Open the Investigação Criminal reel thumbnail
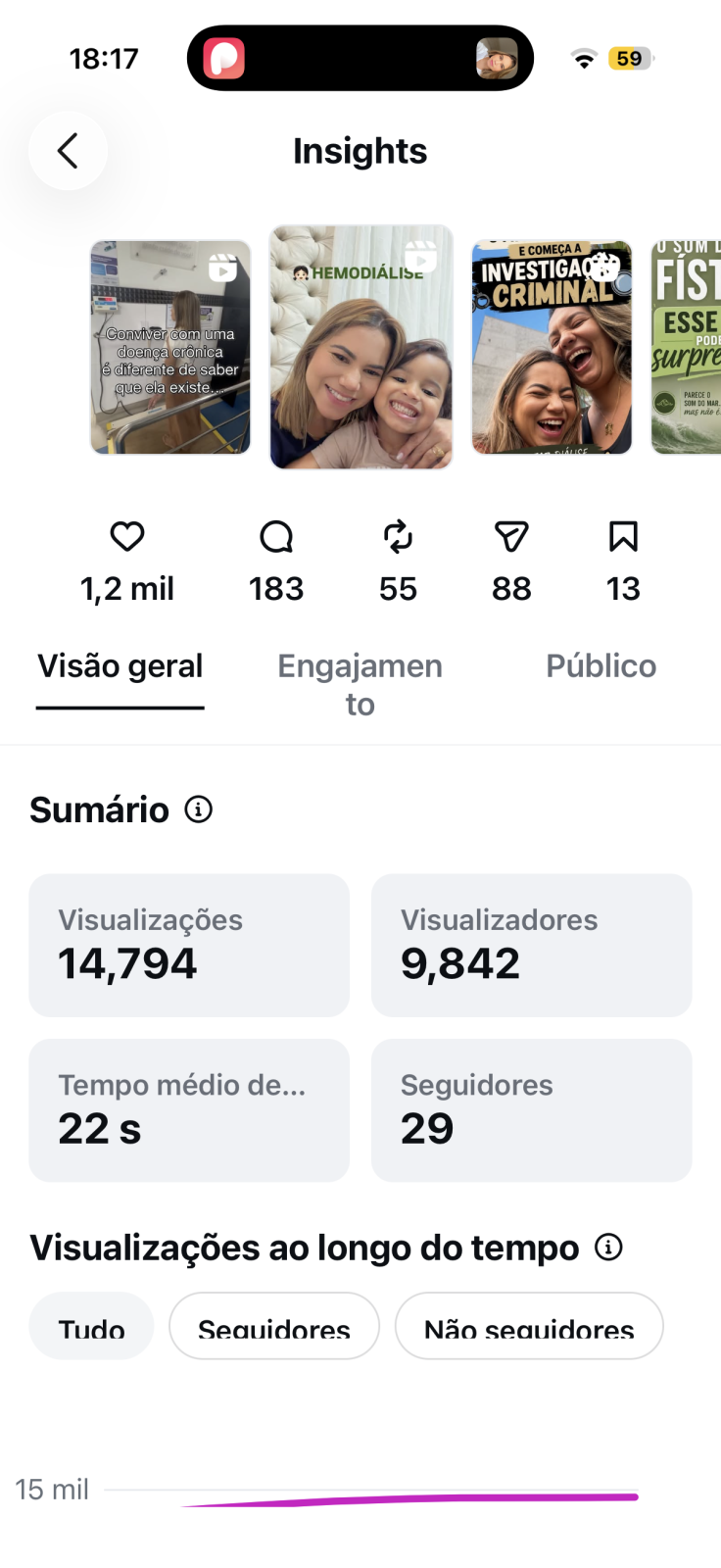 coord(552,348)
